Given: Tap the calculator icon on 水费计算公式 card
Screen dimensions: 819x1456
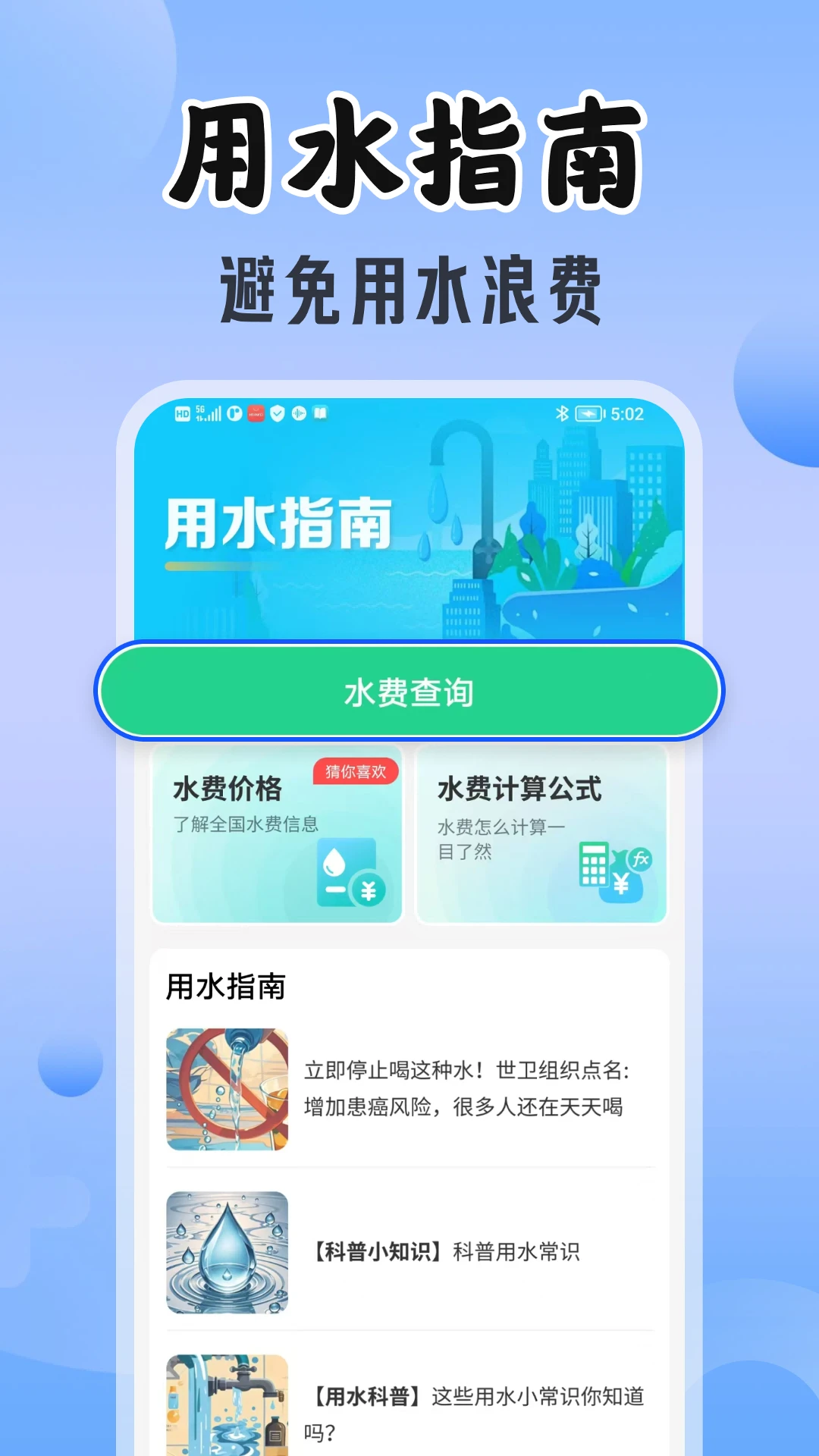Looking at the screenshot, I should pyautogui.click(x=596, y=867).
